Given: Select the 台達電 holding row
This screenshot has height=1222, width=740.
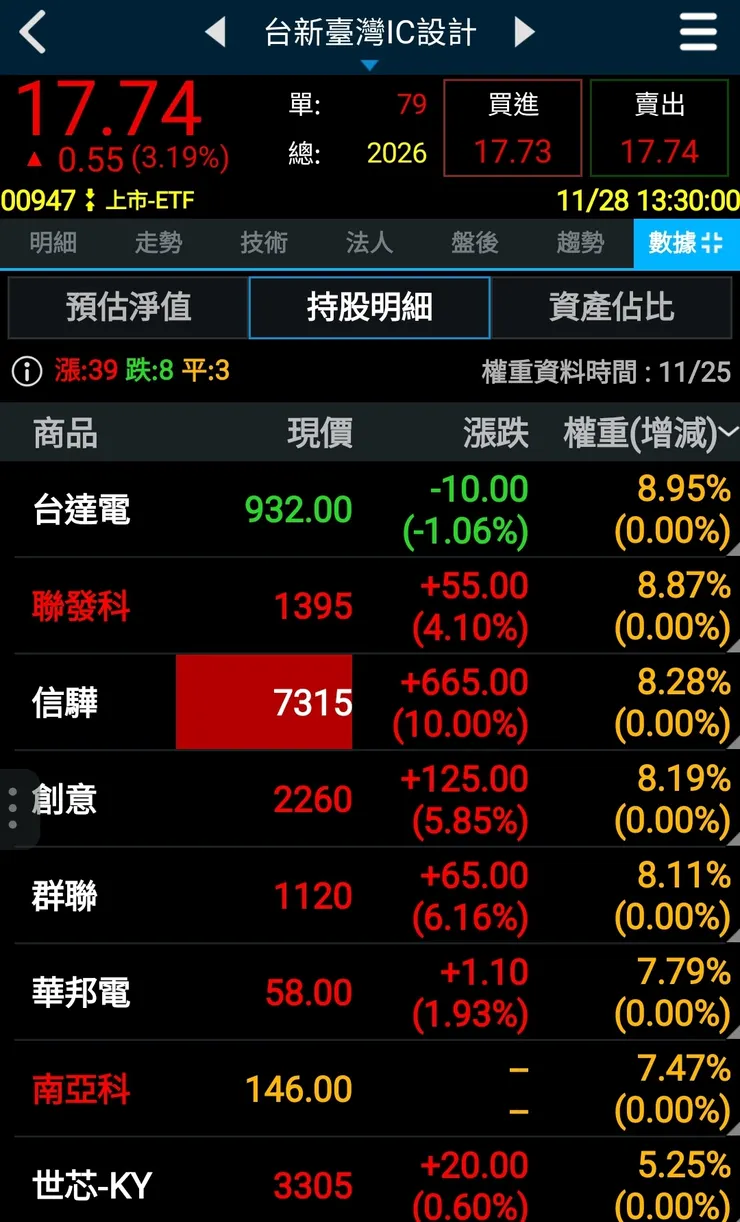Looking at the screenshot, I should point(370,510).
